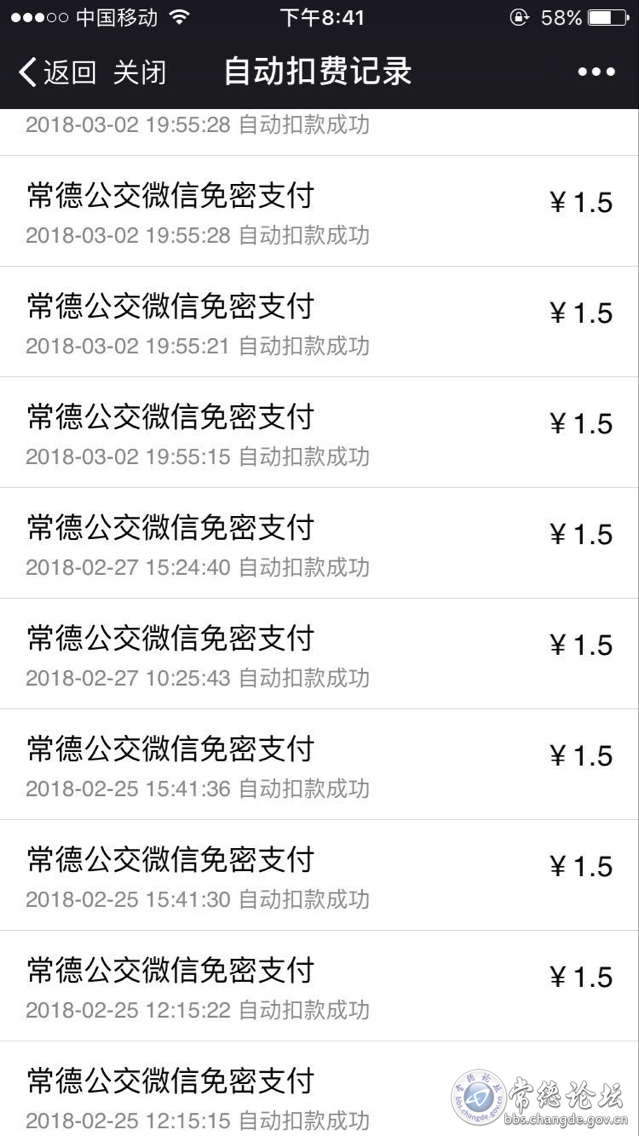Open the three-dot overflow menu
Viewport: 639px width, 1136px height.
click(x=596, y=72)
